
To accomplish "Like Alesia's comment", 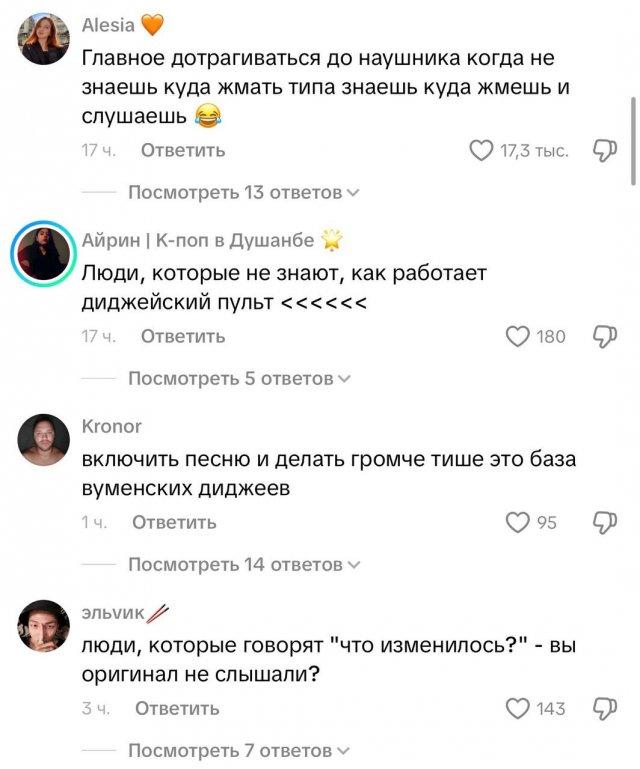I will (483, 151).
